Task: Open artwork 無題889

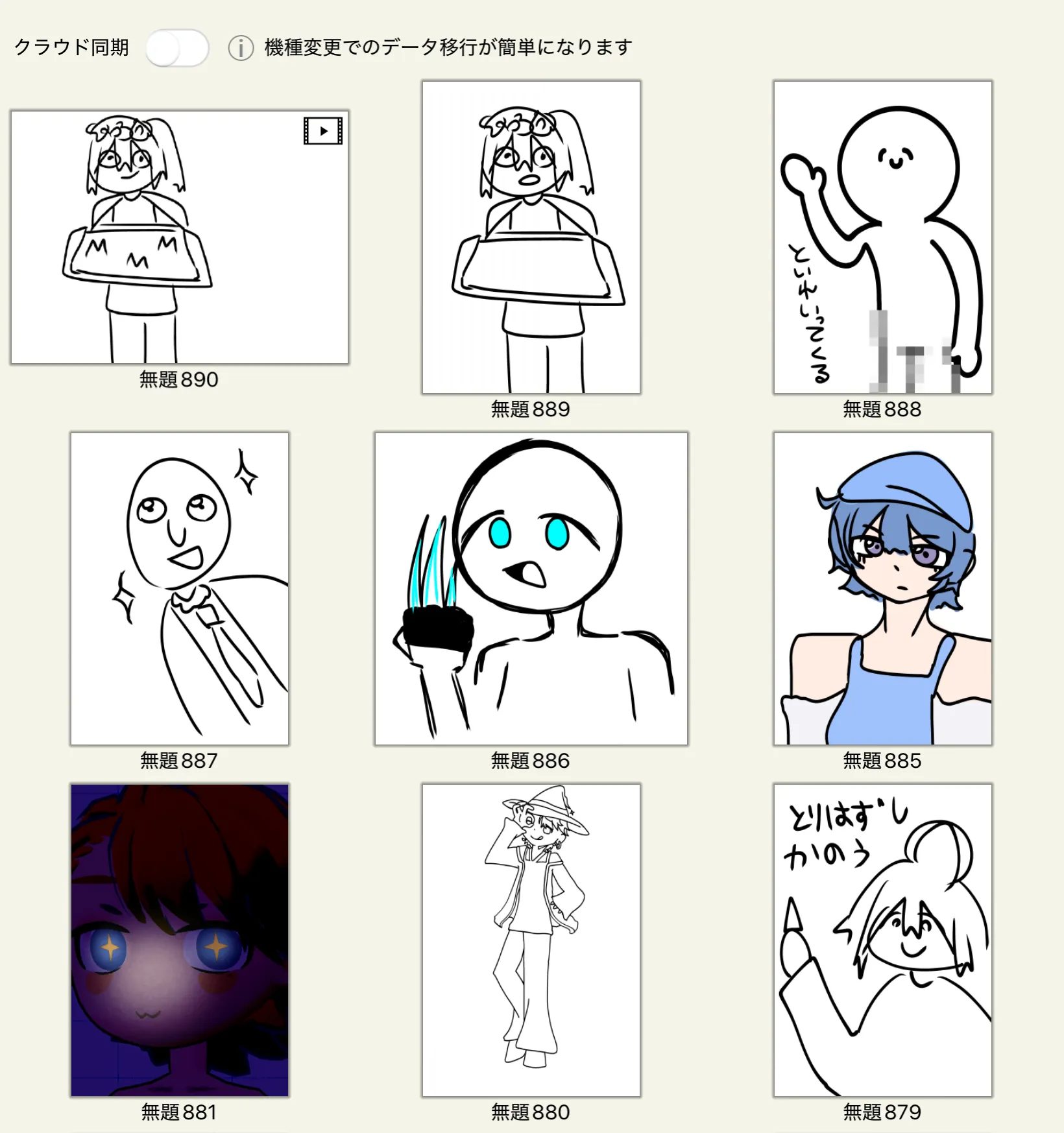Action: tap(531, 237)
